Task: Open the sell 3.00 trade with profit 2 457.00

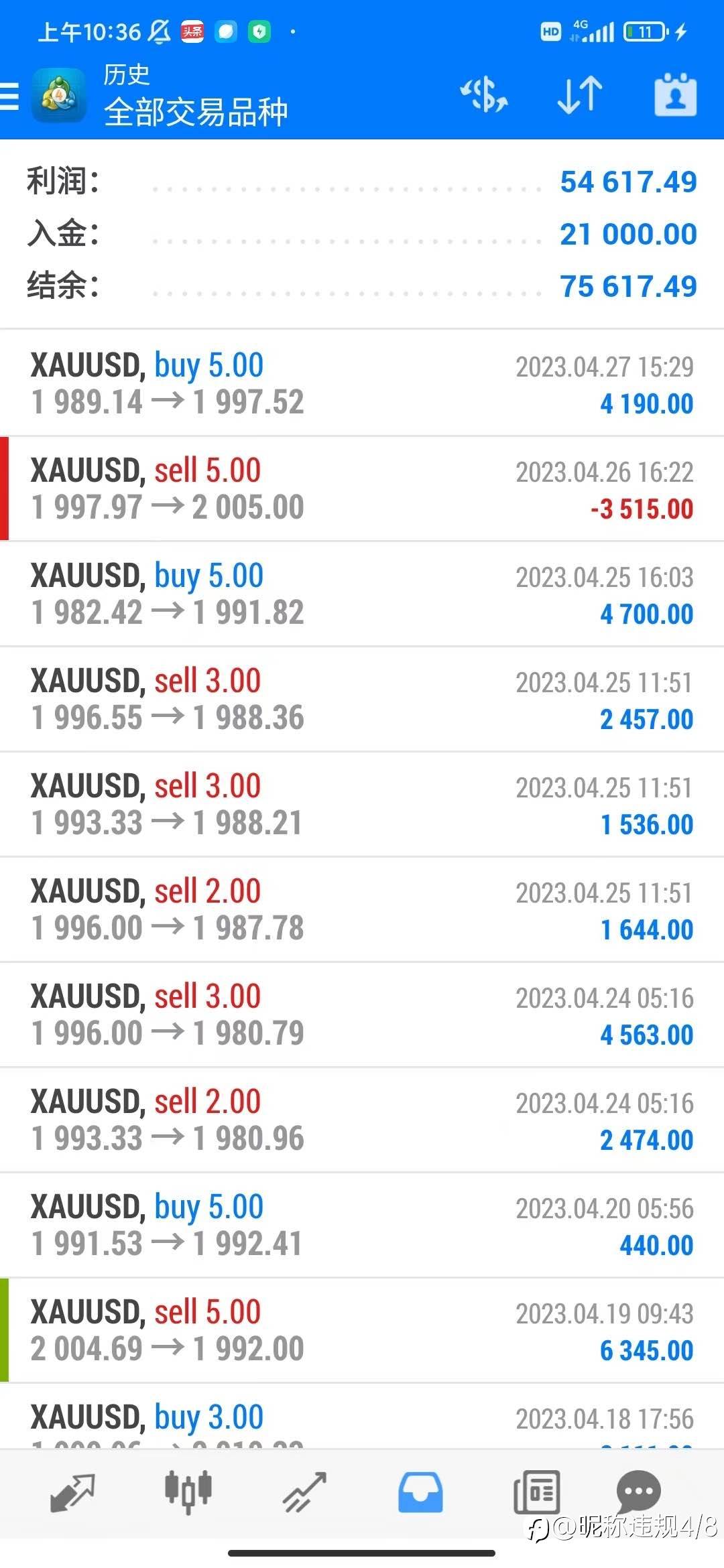Action: pyautogui.click(x=362, y=699)
